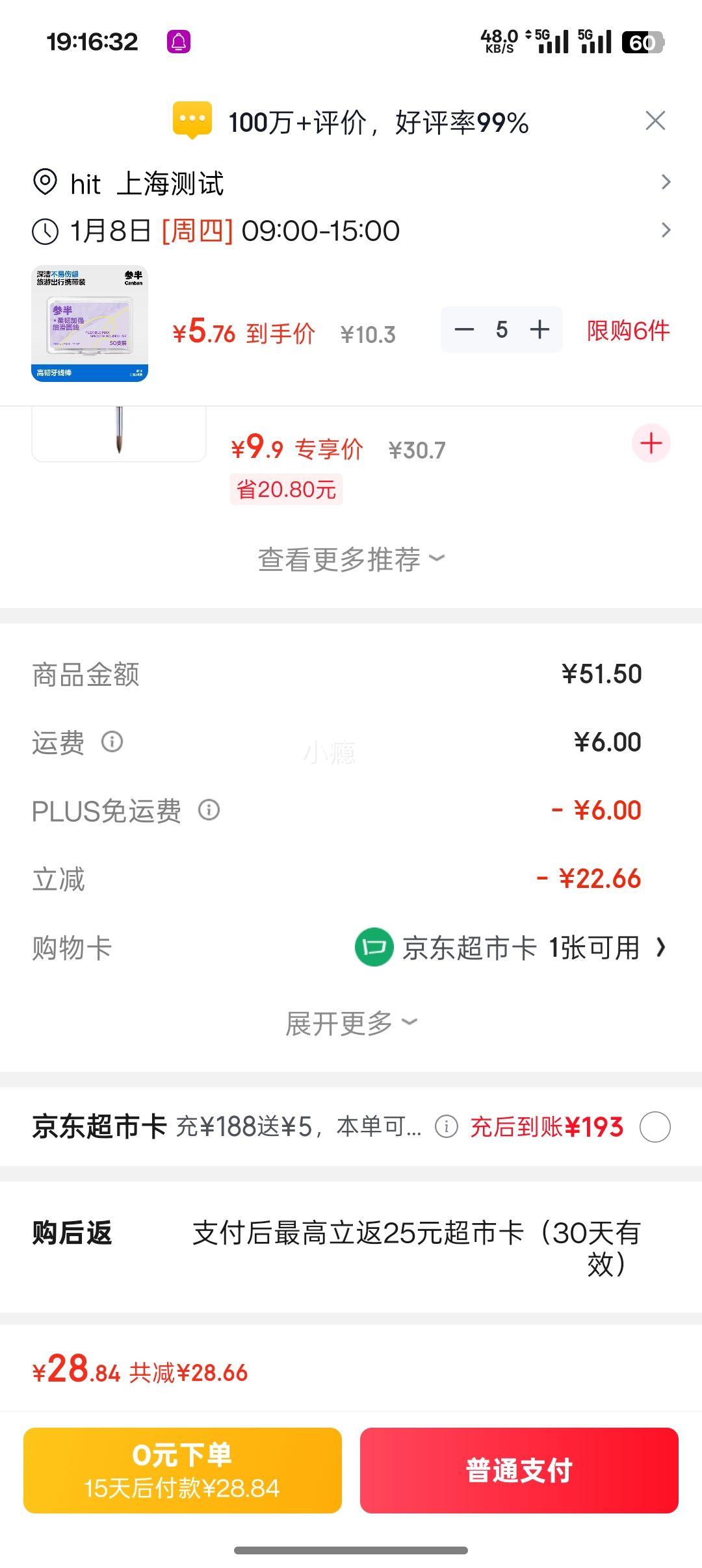Open the shipping fee info icon
The image size is (702, 1568).
(x=113, y=742)
